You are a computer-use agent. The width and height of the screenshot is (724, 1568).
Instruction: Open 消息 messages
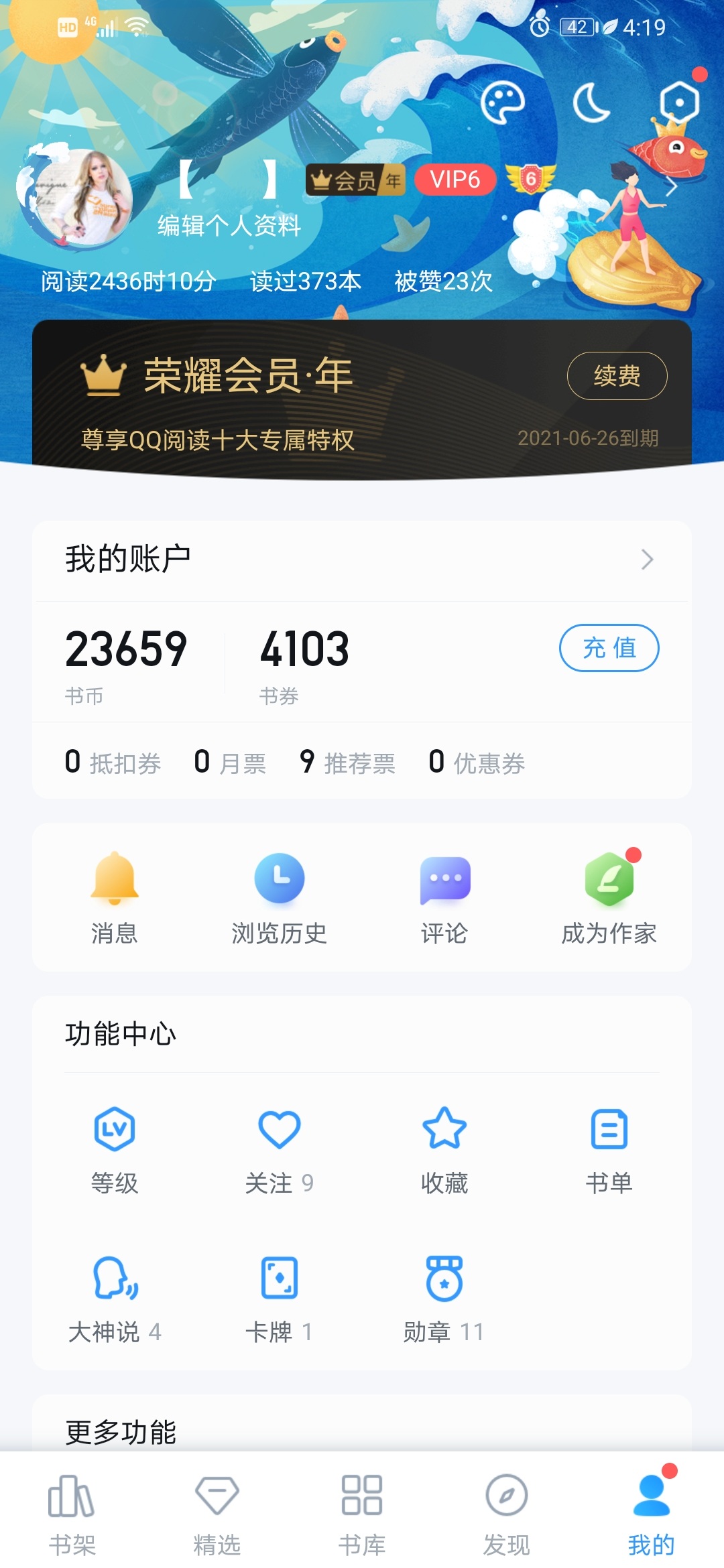(115, 898)
